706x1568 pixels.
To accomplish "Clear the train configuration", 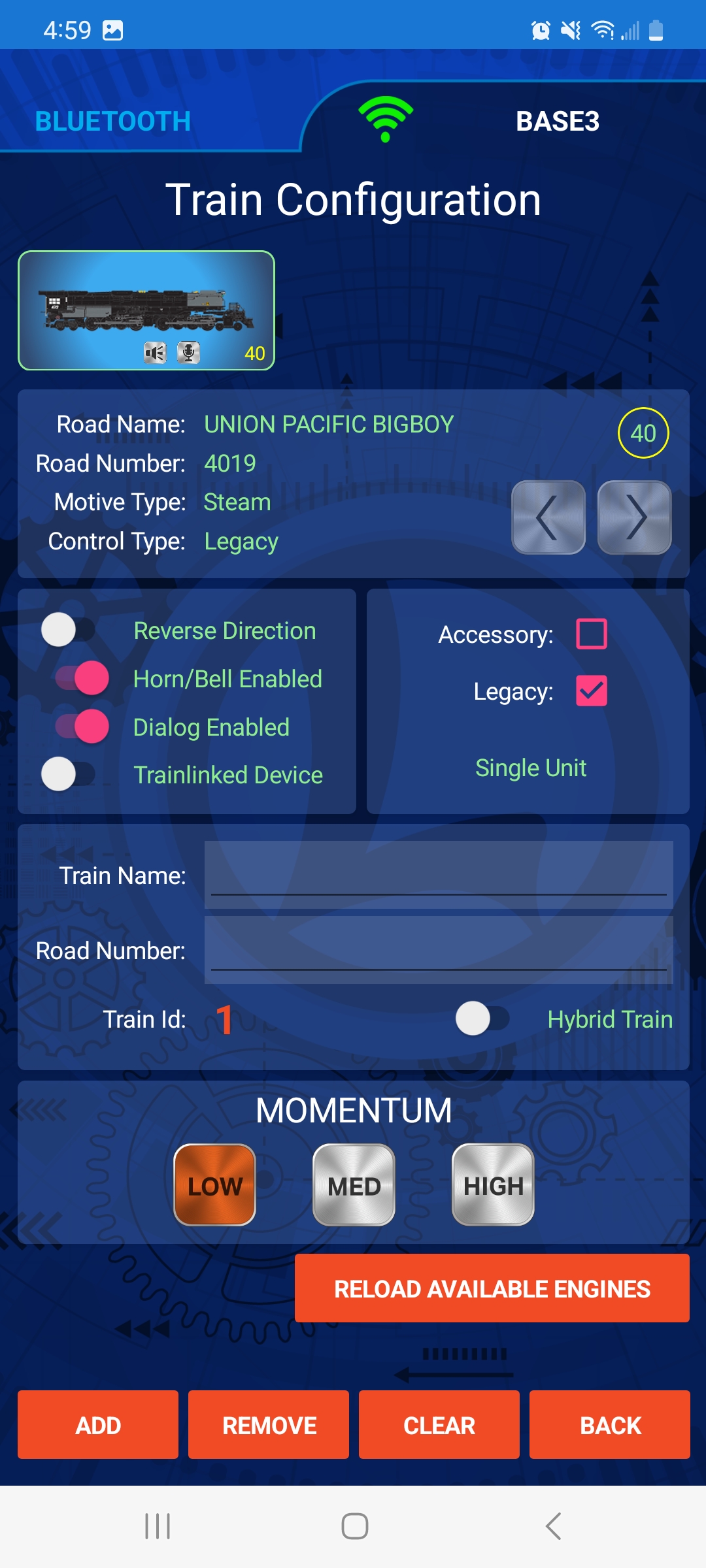I will pos(439,1425).
